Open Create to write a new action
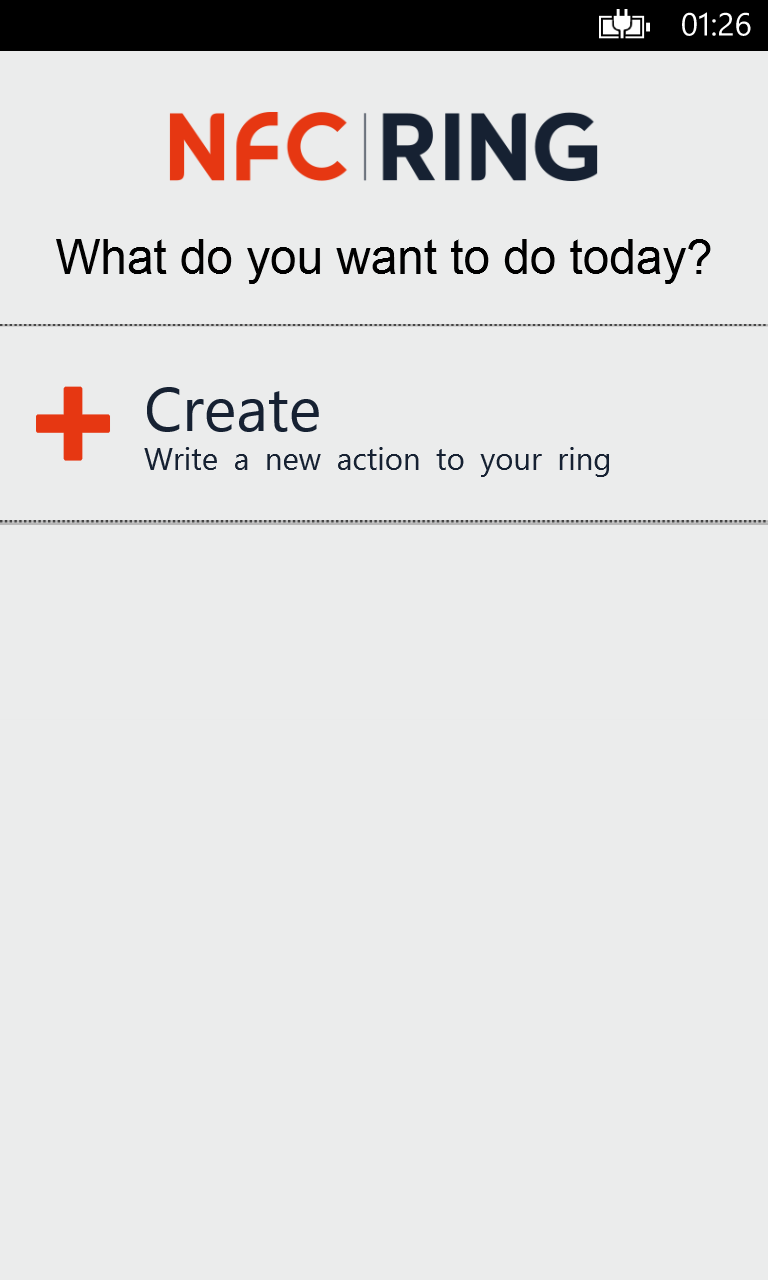Image resolution: width=768 pixels, height=1280 pixels. [x=232, y=410]
